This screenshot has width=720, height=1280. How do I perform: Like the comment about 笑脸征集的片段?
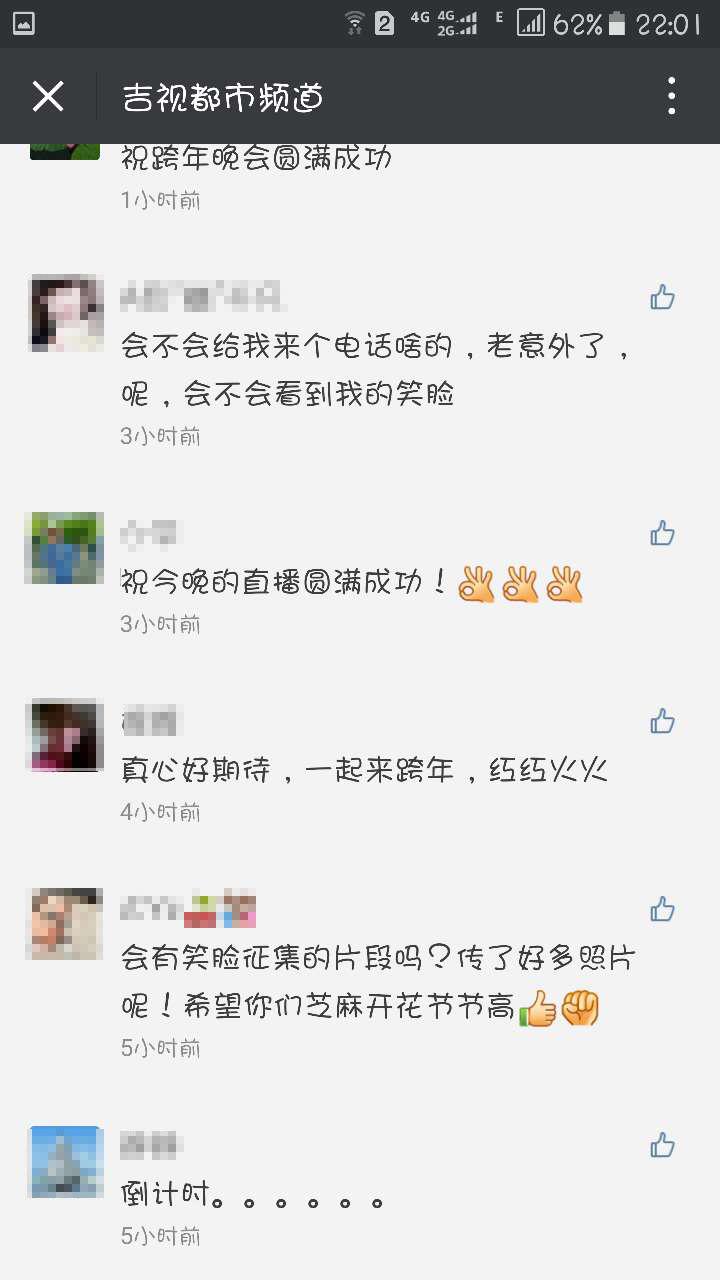tap(662, 909)
